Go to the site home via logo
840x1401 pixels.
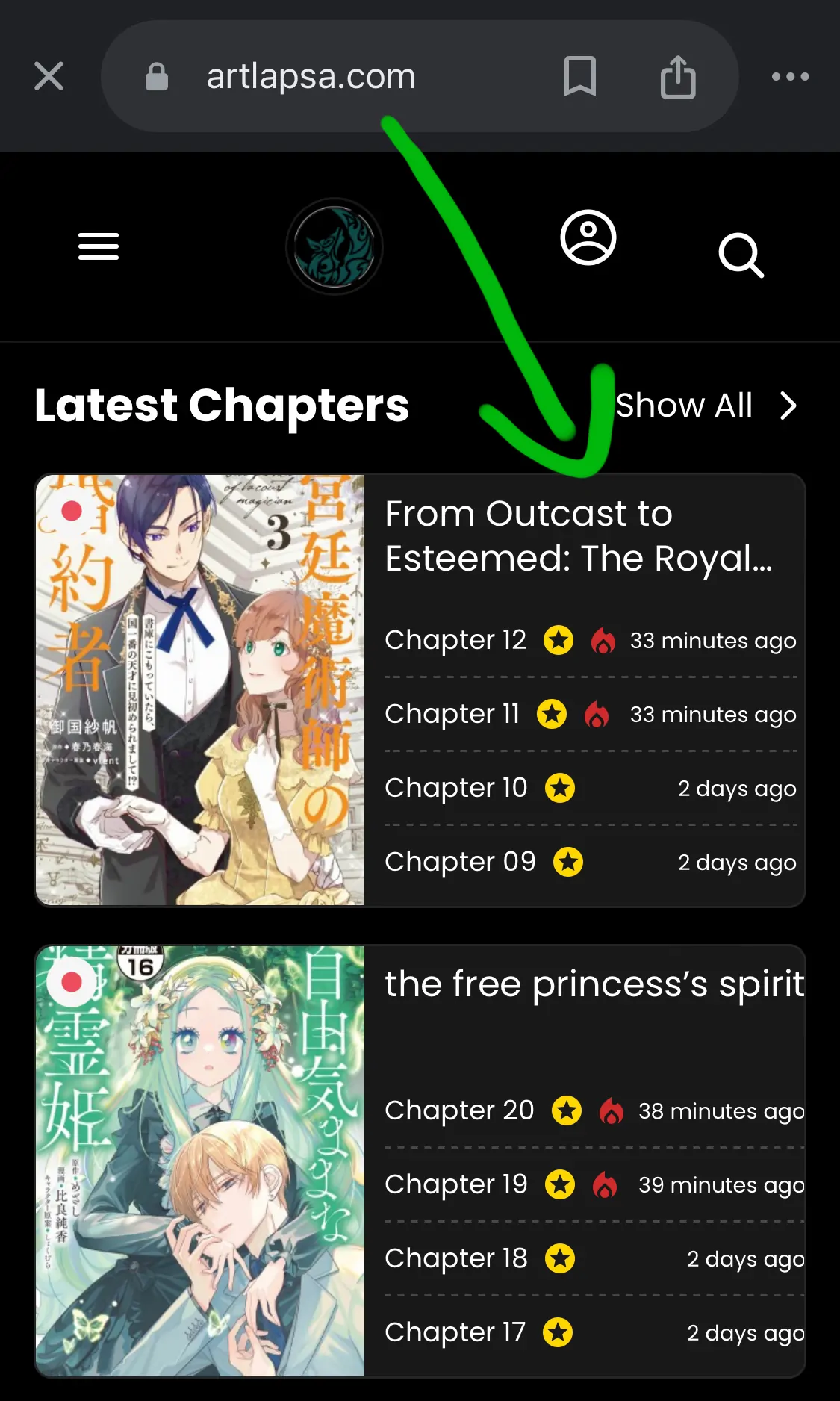pyautogui.click(x=335, y=246)
